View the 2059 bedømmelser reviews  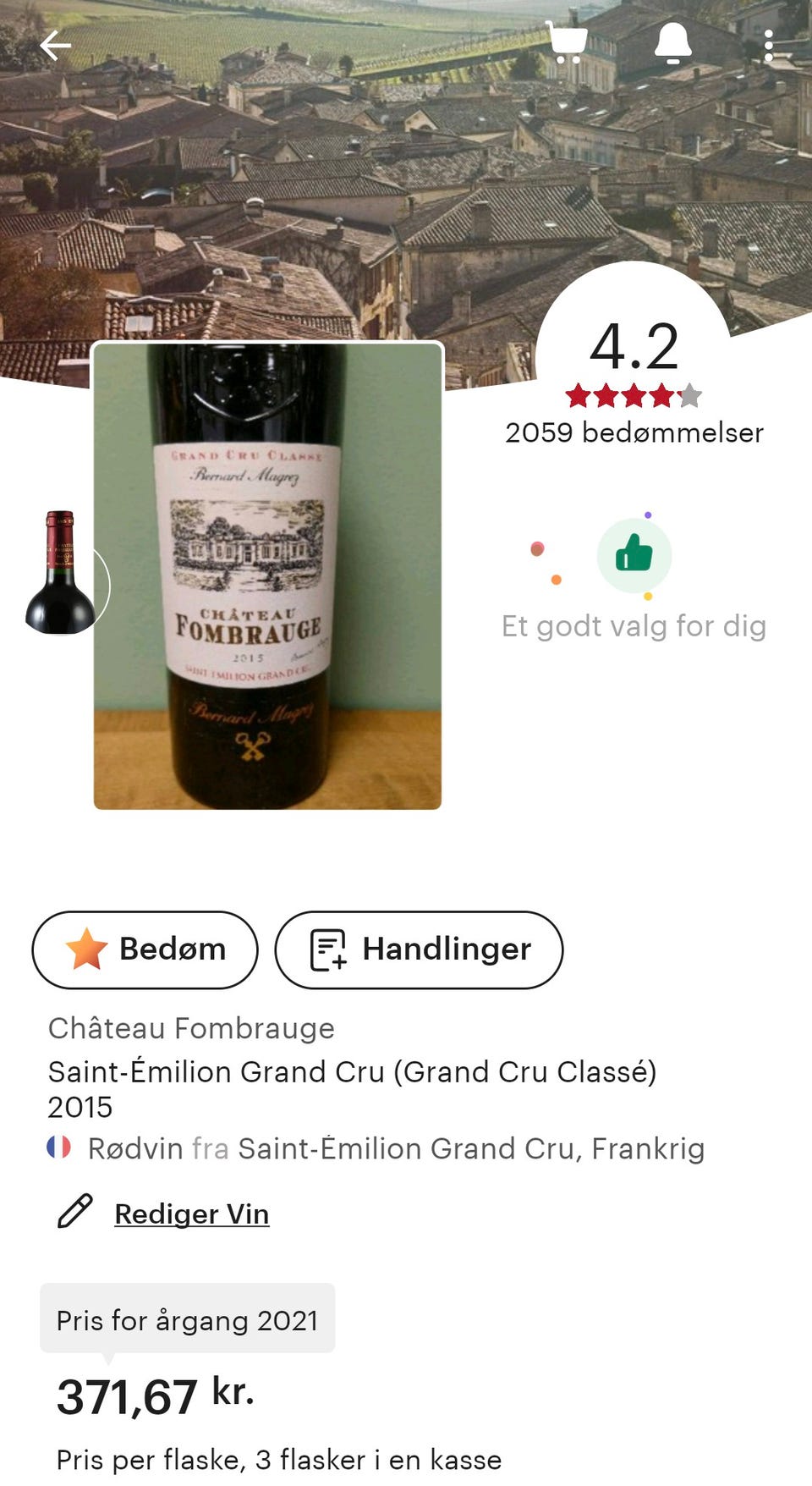(634, 432)
